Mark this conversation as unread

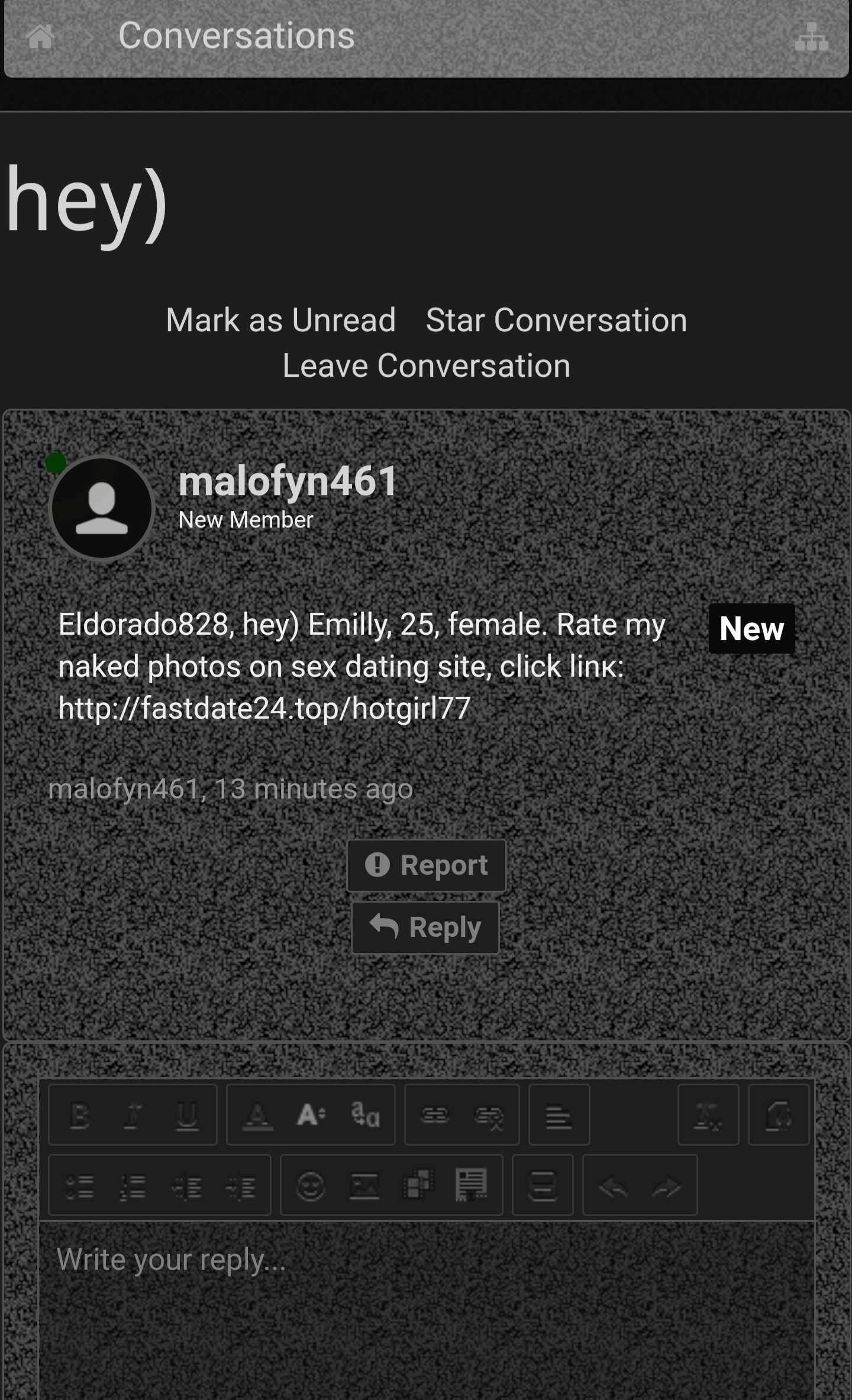(x=280, y=321)
